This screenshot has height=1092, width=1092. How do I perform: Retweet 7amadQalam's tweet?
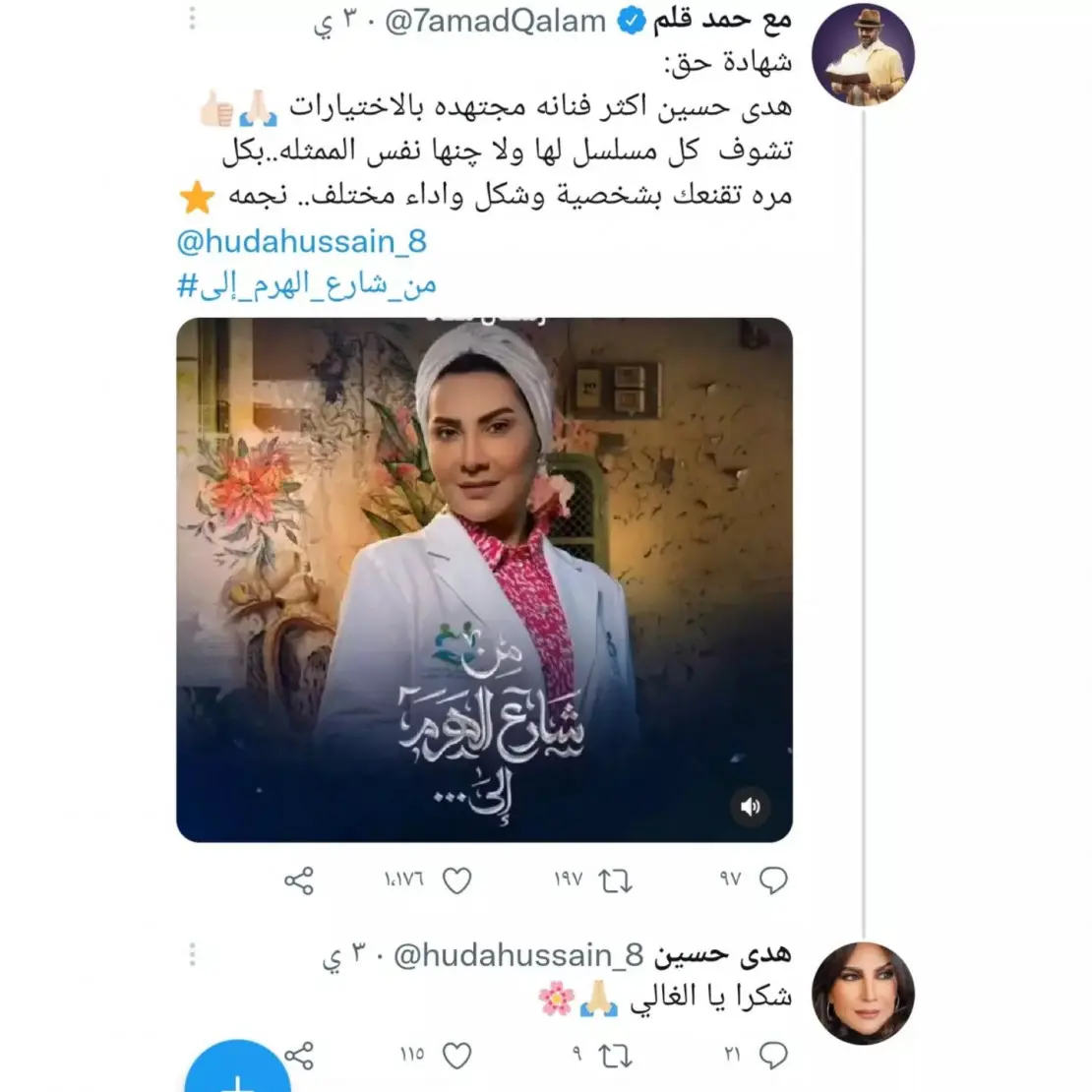pos(616,880)
